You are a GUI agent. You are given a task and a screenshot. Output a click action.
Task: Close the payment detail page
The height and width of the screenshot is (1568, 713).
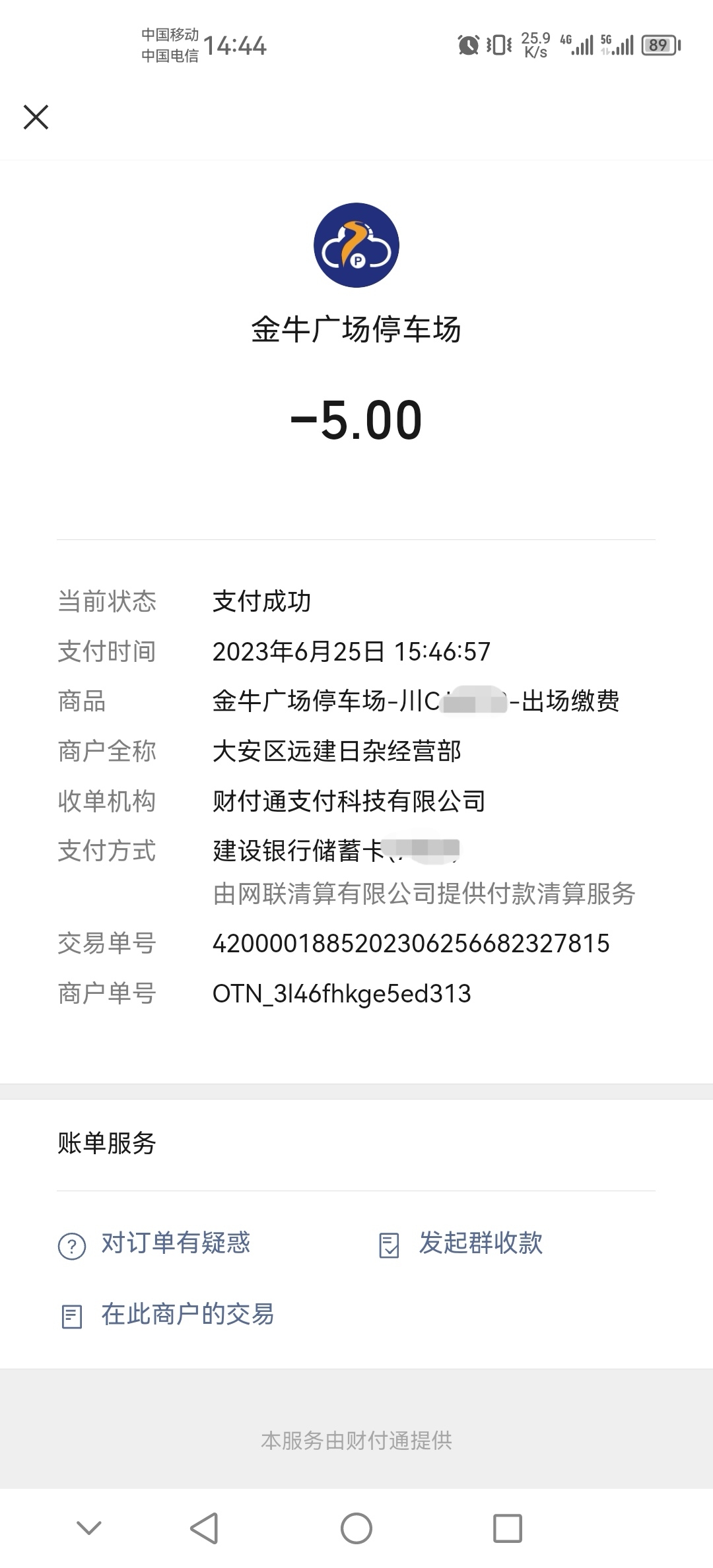coord(36,117)
